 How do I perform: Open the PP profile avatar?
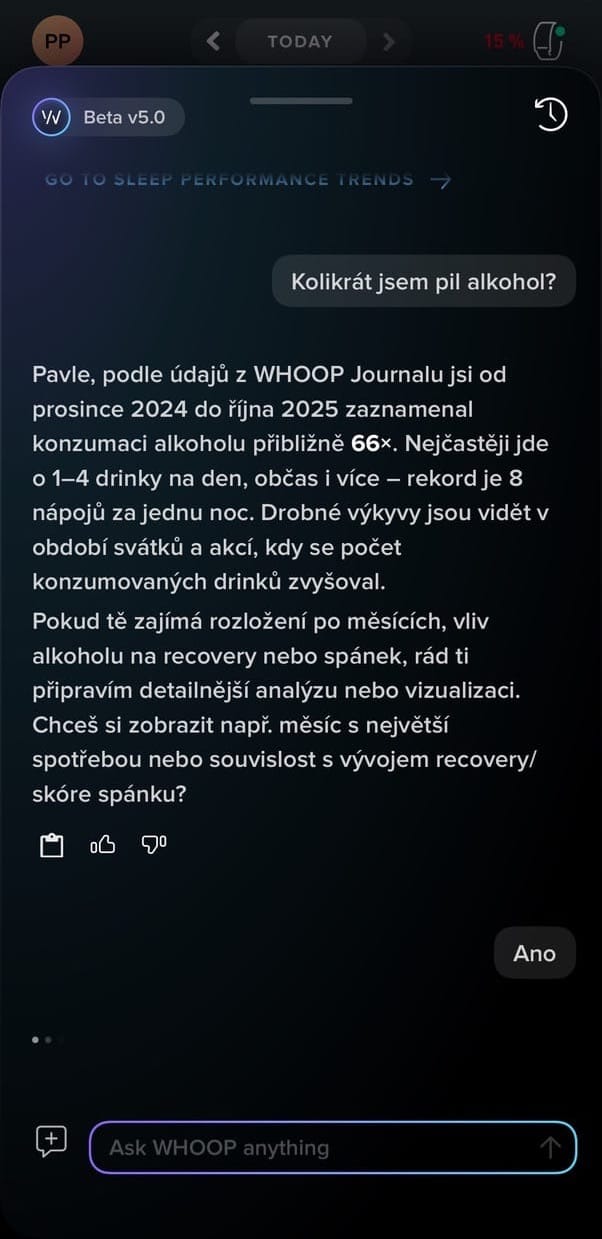(x=57, y=42)
